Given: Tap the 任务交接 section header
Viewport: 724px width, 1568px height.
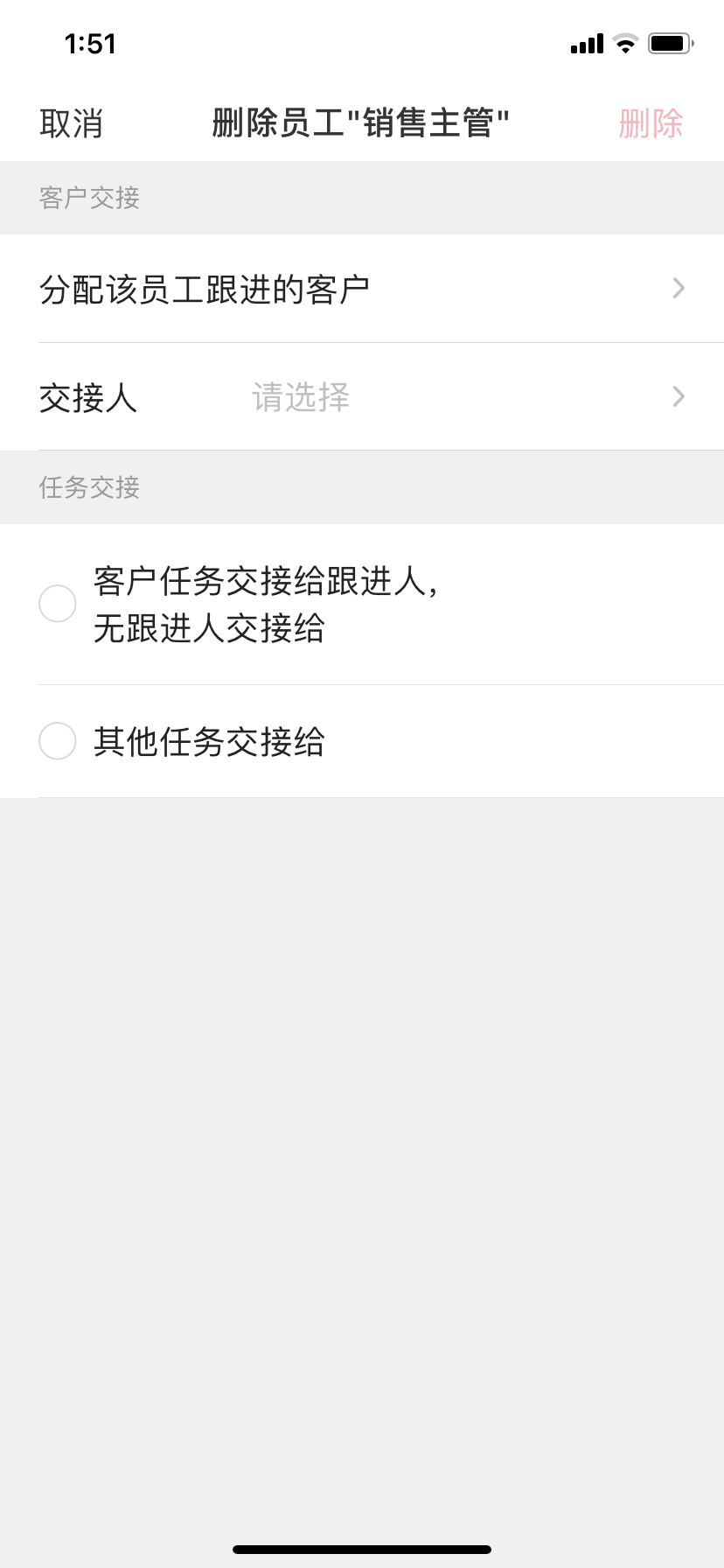Looking at the screenshot, I should [x=87, y=488].
